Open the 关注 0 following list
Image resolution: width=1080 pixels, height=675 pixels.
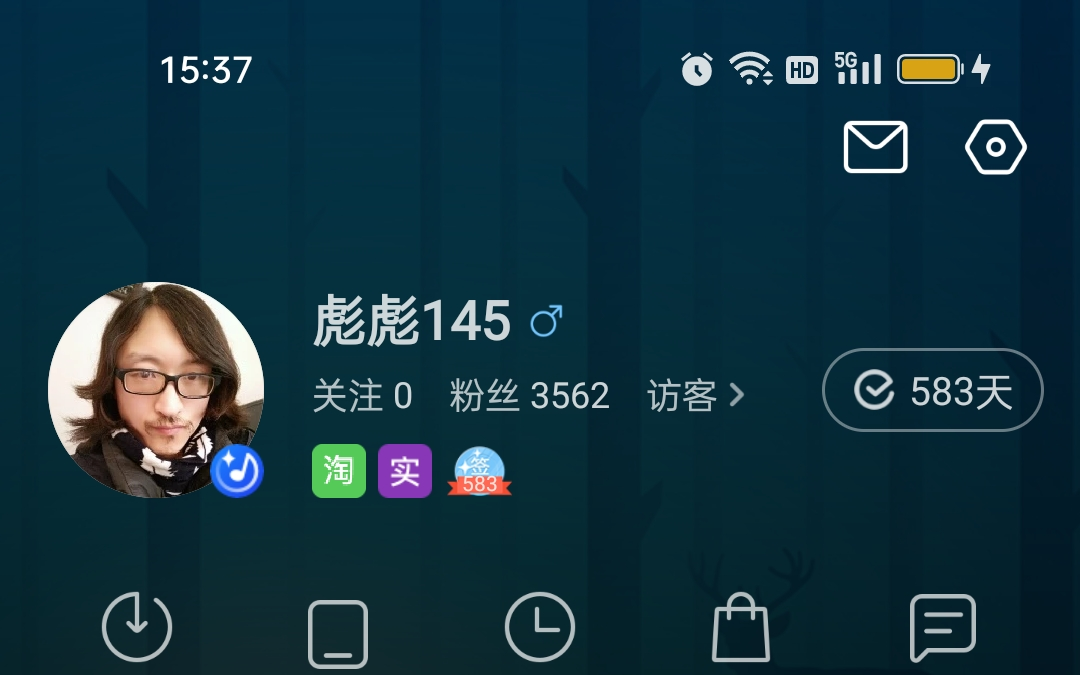[362, 396]
